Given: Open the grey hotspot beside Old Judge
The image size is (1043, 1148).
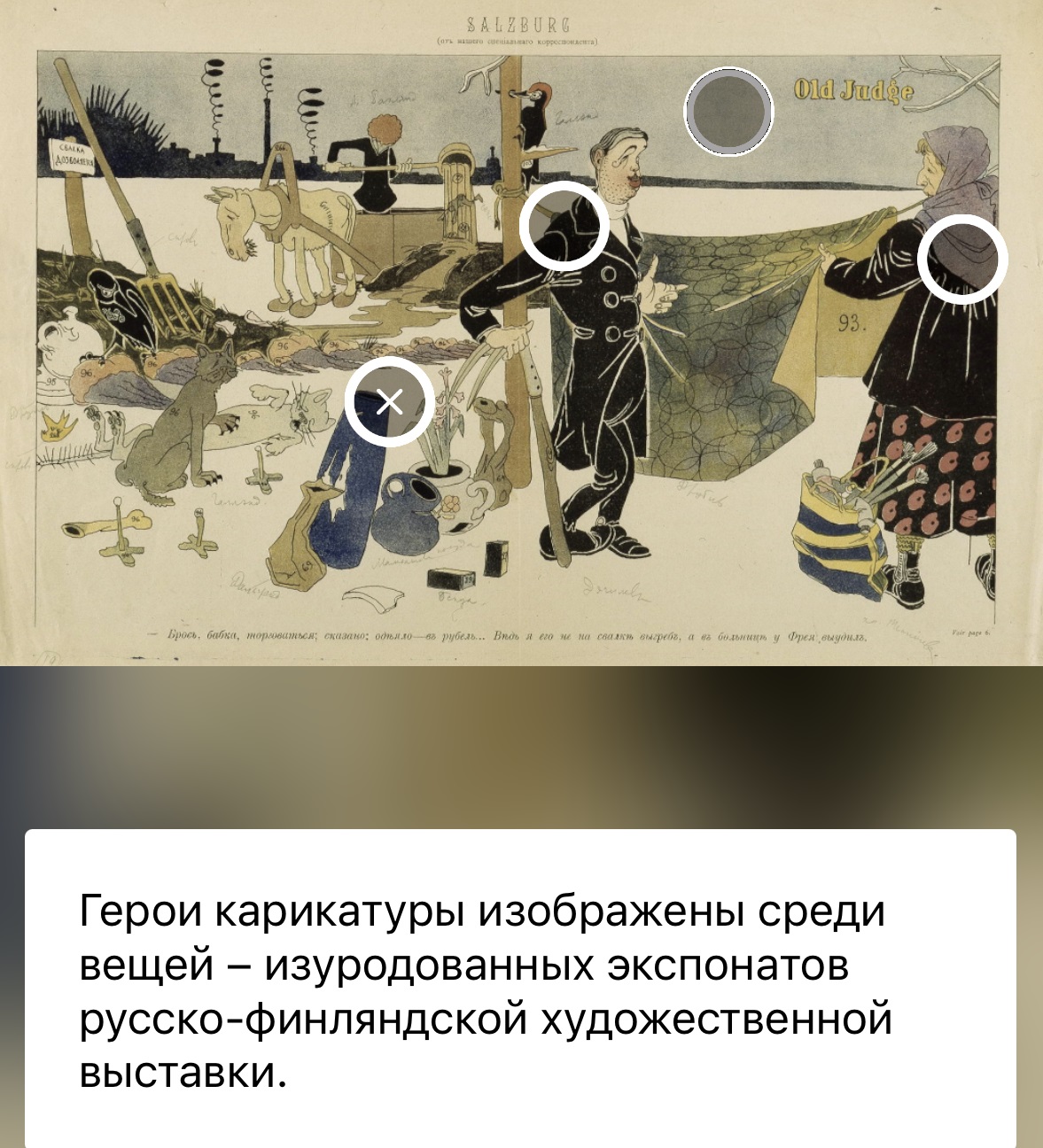Looking at the screenshot, I should 728,112.
